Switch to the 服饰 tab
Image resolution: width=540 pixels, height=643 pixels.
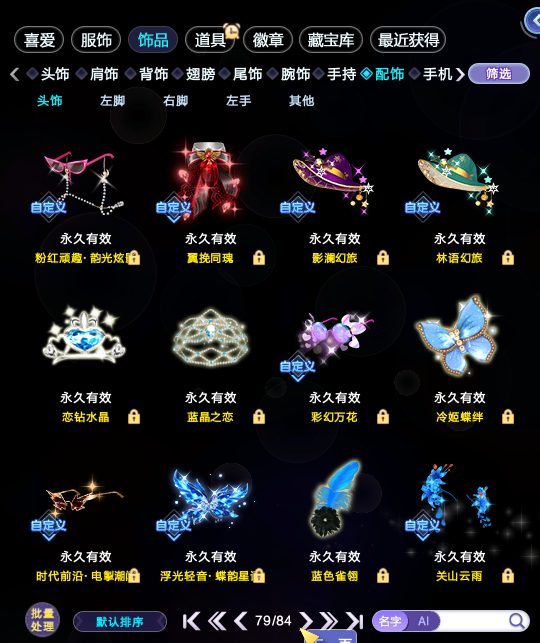[96, 40]
